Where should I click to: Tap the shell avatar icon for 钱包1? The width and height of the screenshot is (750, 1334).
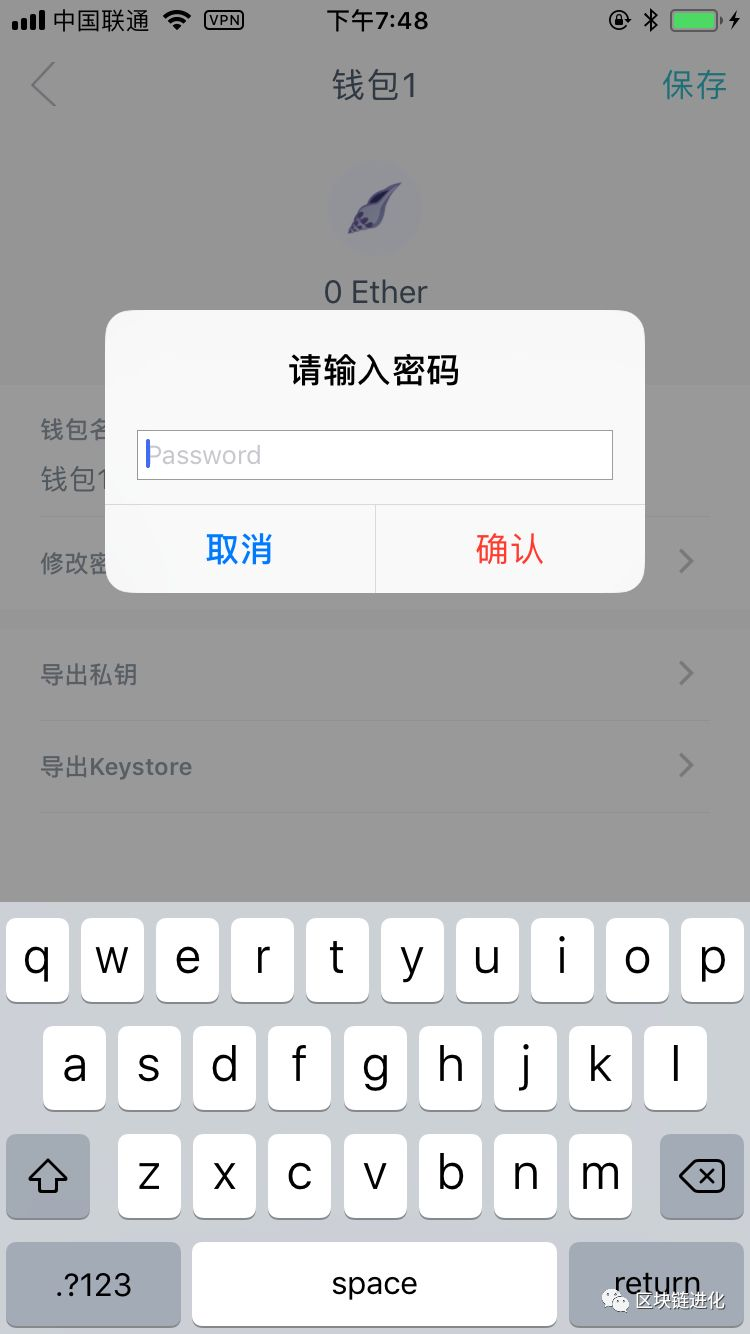375,208
